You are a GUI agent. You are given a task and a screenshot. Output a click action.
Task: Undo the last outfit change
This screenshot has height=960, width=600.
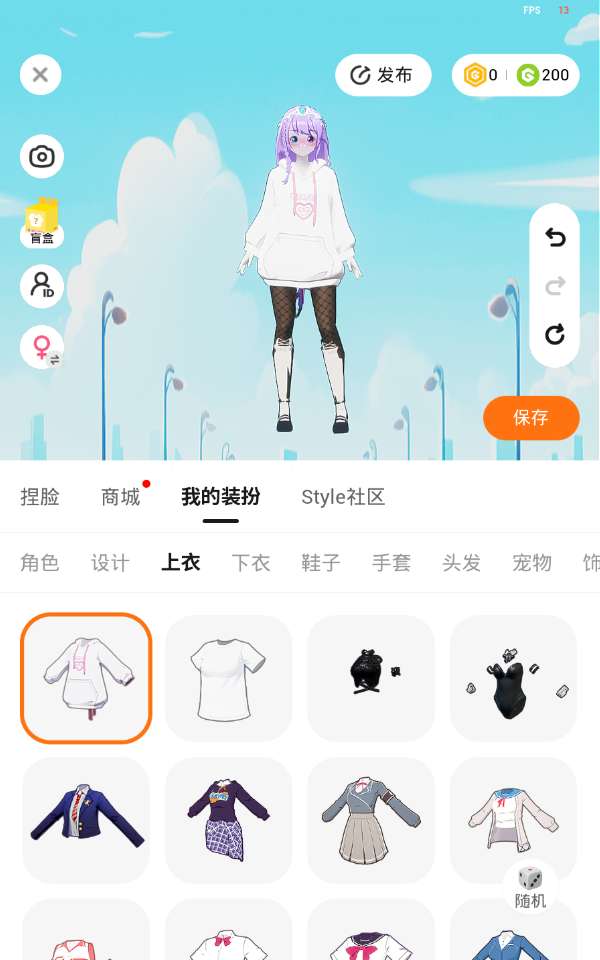pos(555,237)
